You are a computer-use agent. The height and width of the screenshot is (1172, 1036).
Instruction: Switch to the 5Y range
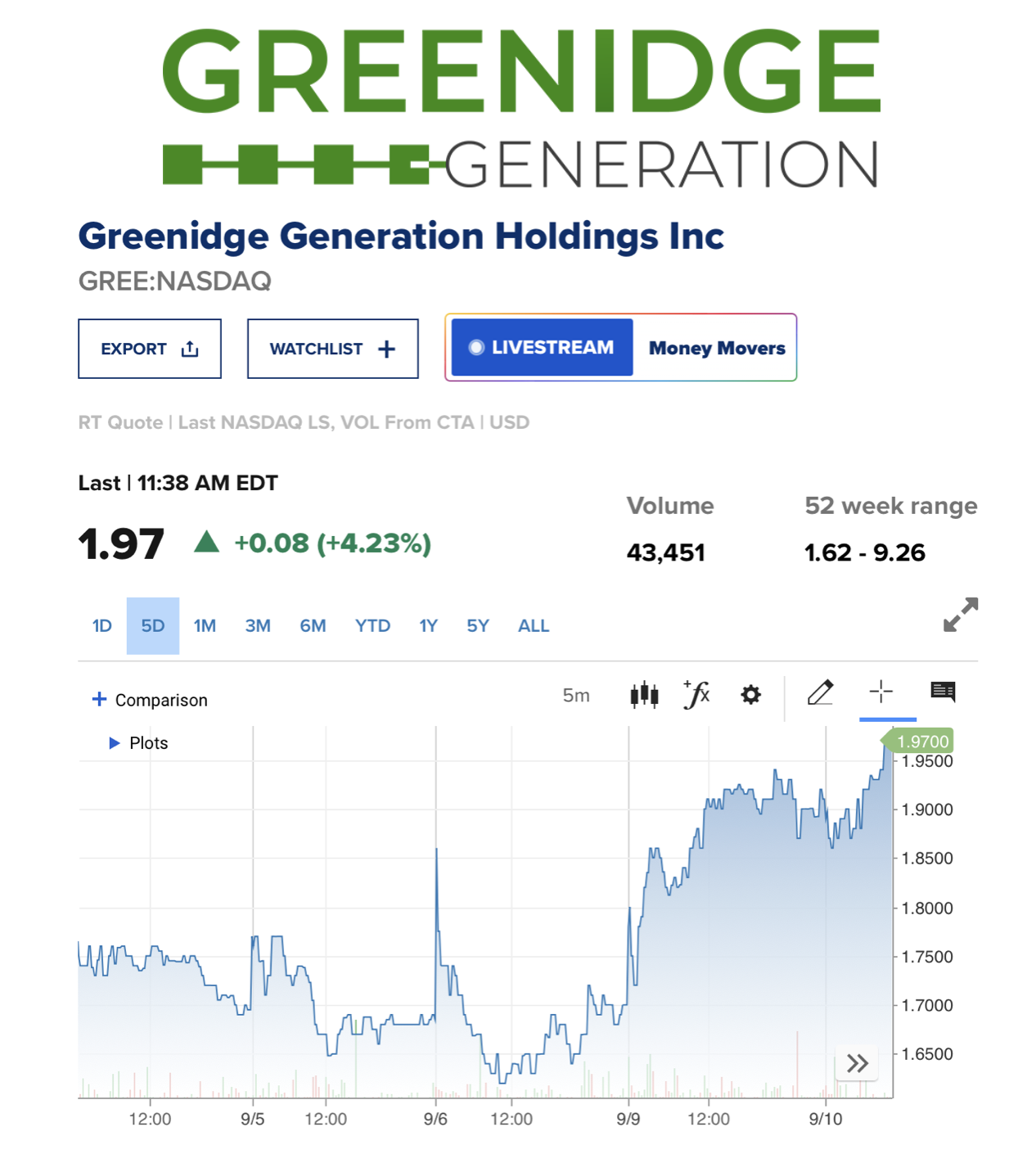[x=478, y=626]
